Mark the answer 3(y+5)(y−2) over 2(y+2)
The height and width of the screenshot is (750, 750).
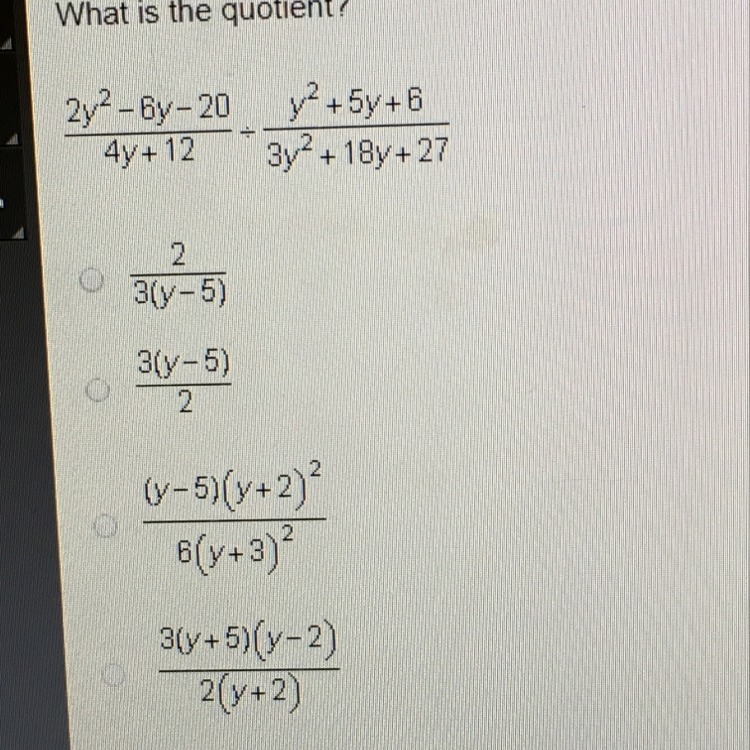point(113,675)
